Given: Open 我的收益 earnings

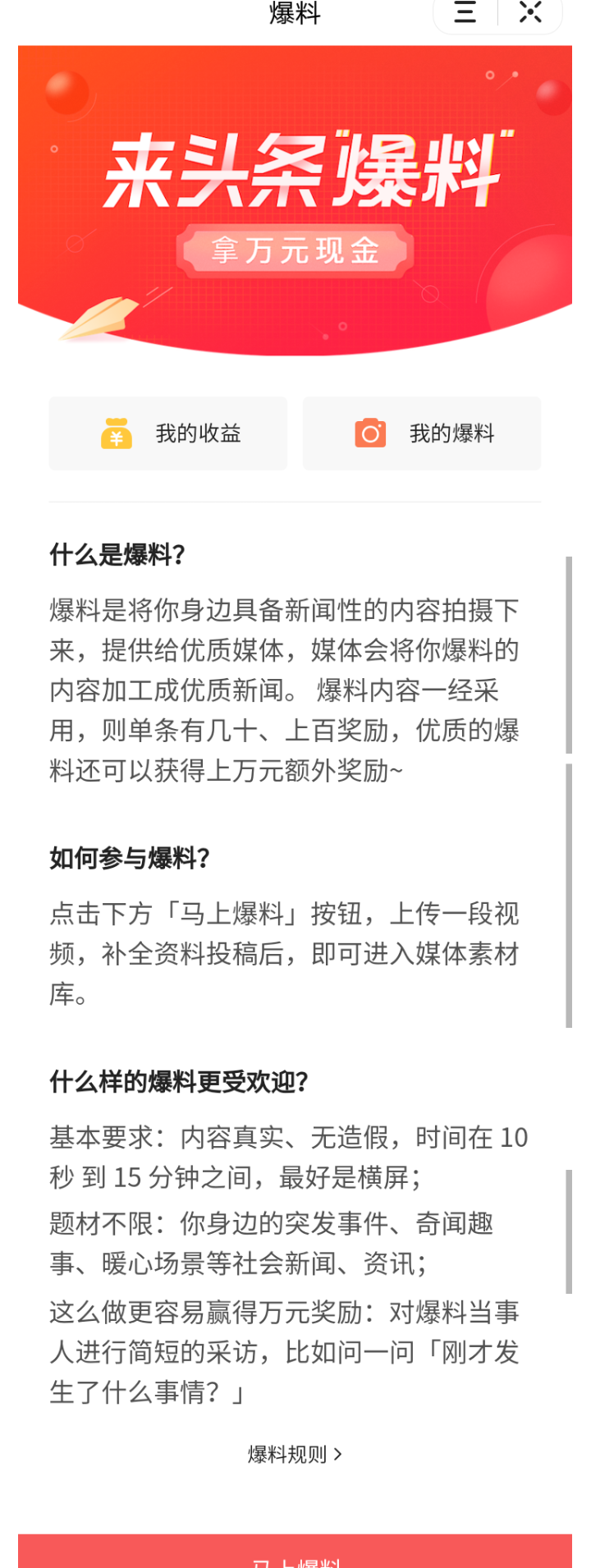Looking at the screenshot, I should tap(168, 433).
